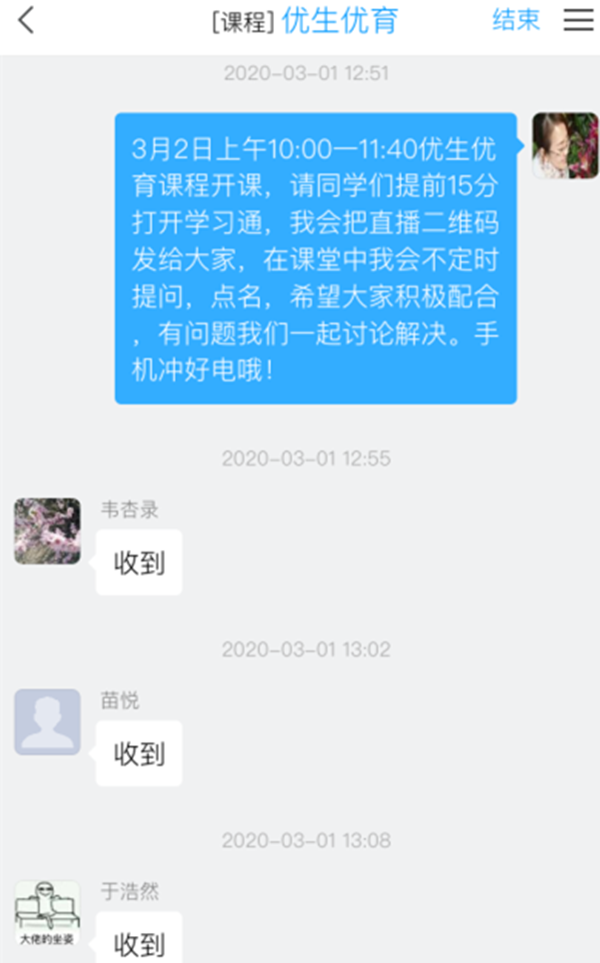Open the teacher's avatar beside the blue message
Screen dimensions: 600x963
[563, 145]
